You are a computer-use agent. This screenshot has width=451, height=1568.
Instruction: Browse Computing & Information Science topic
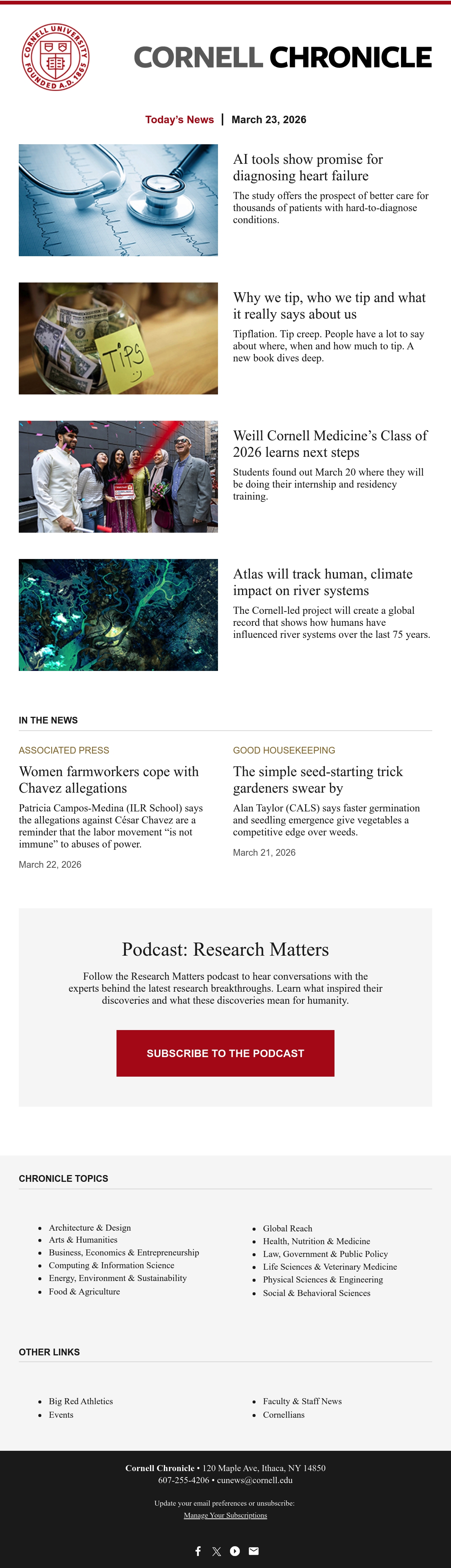111,1265
